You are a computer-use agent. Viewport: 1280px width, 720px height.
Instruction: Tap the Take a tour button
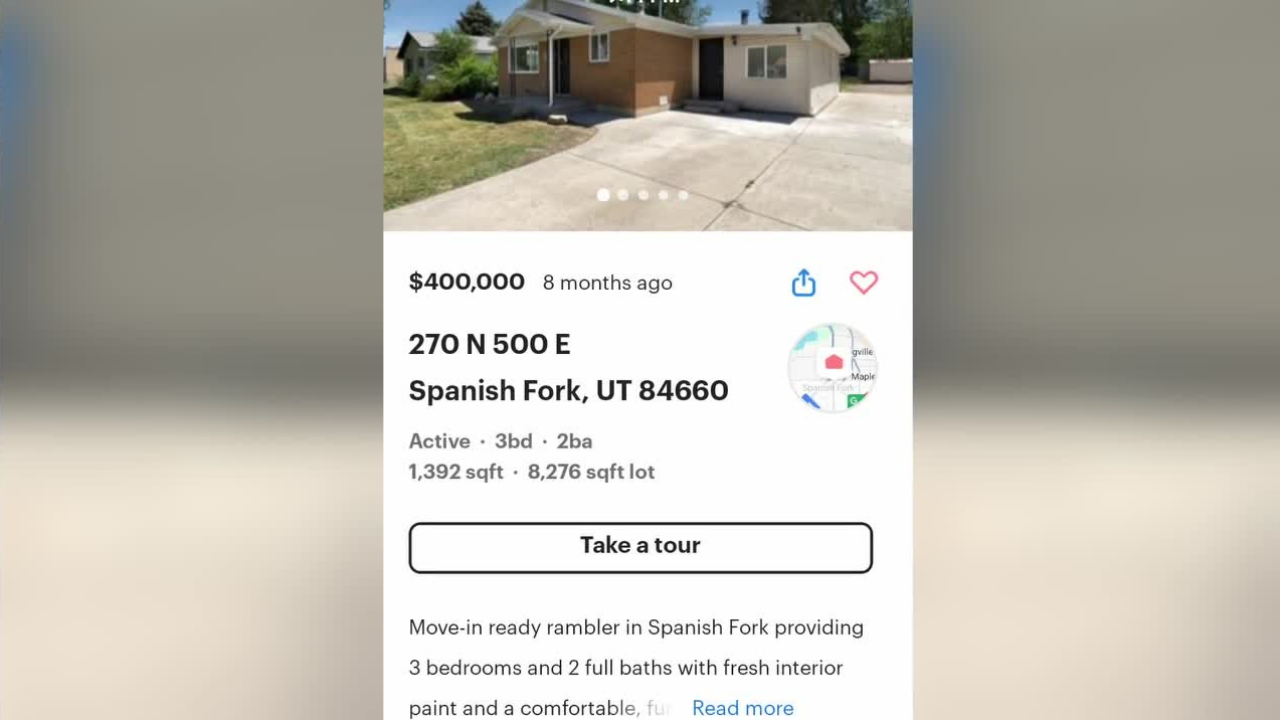[x=640, y=547]
